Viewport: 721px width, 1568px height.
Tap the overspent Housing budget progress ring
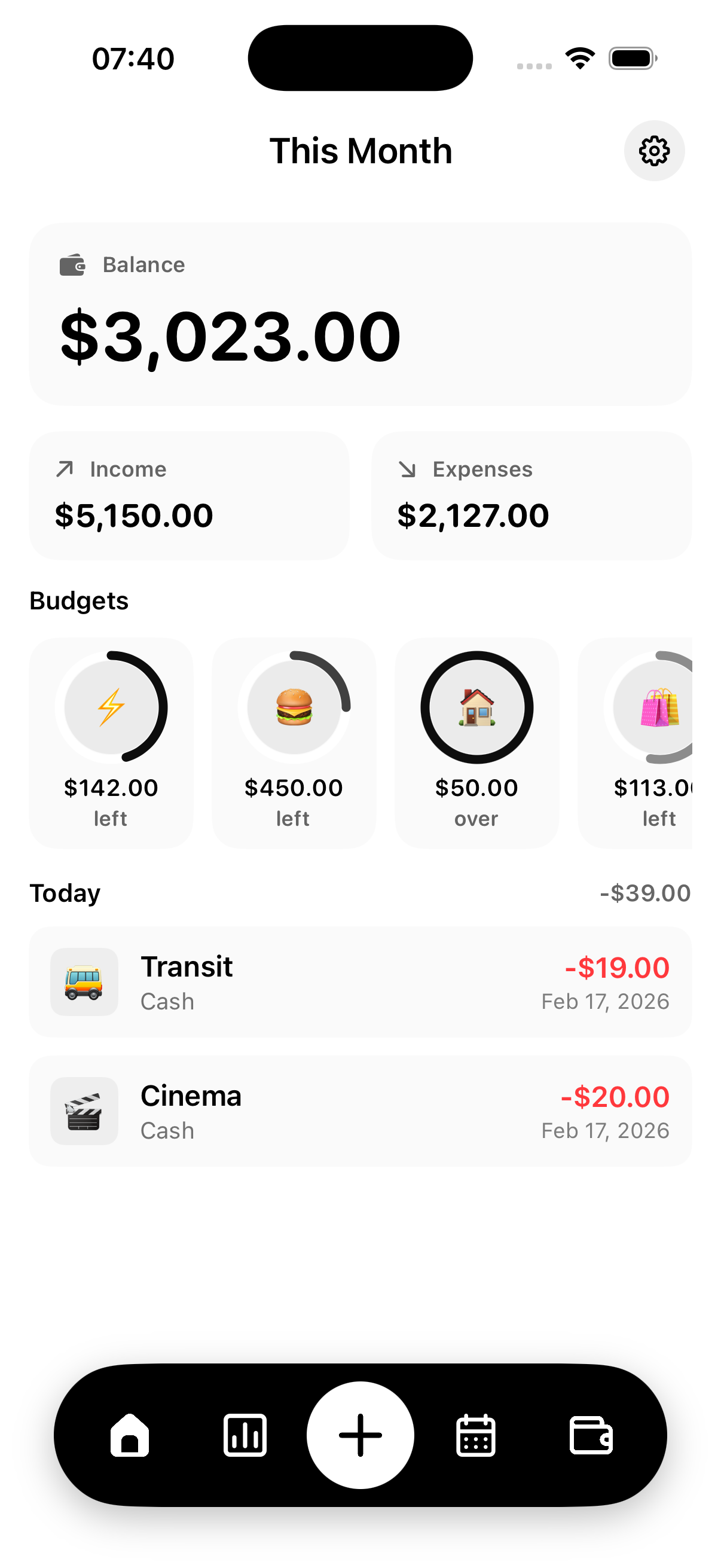coord(476,707)
